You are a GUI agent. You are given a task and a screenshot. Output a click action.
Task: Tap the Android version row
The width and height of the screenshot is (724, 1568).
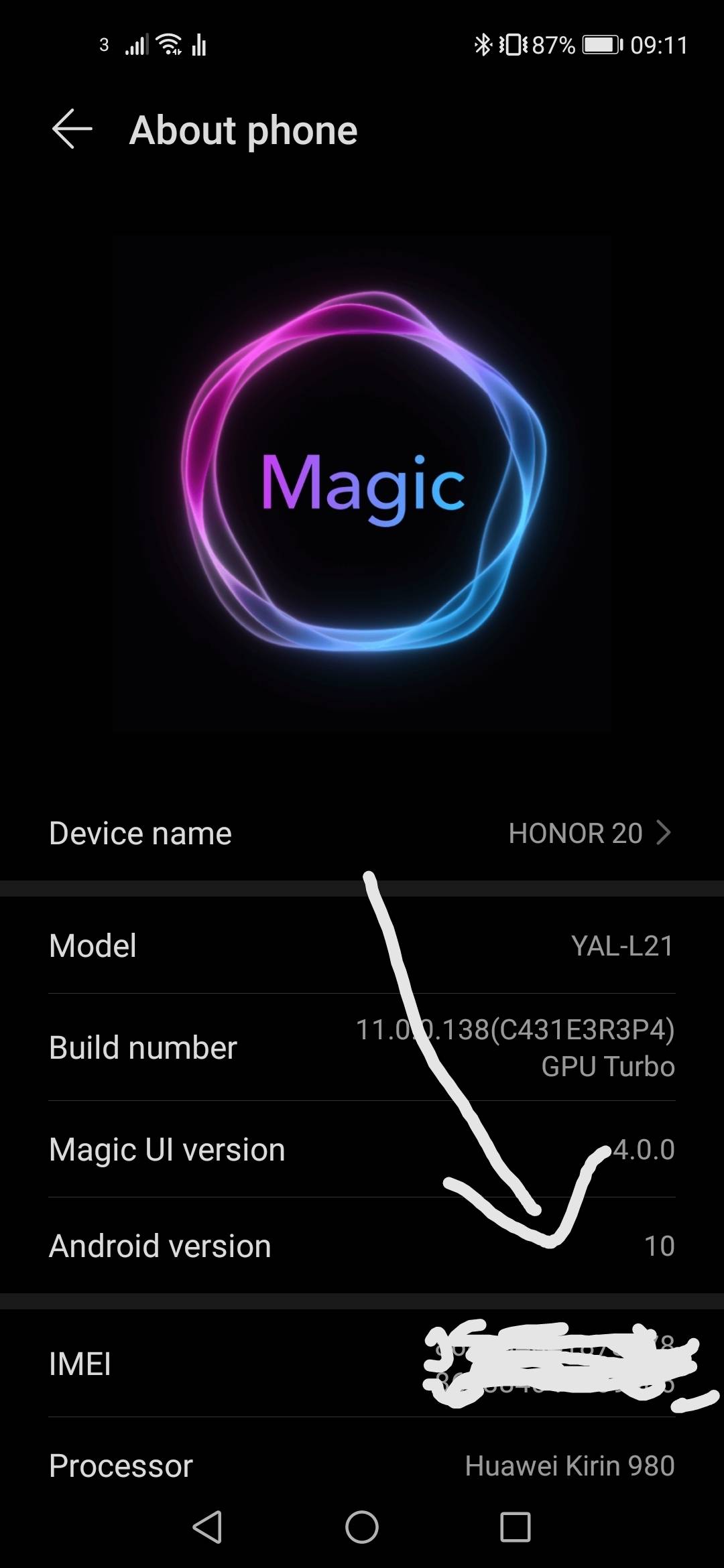pyautogui.click(x=362, y=1246)
